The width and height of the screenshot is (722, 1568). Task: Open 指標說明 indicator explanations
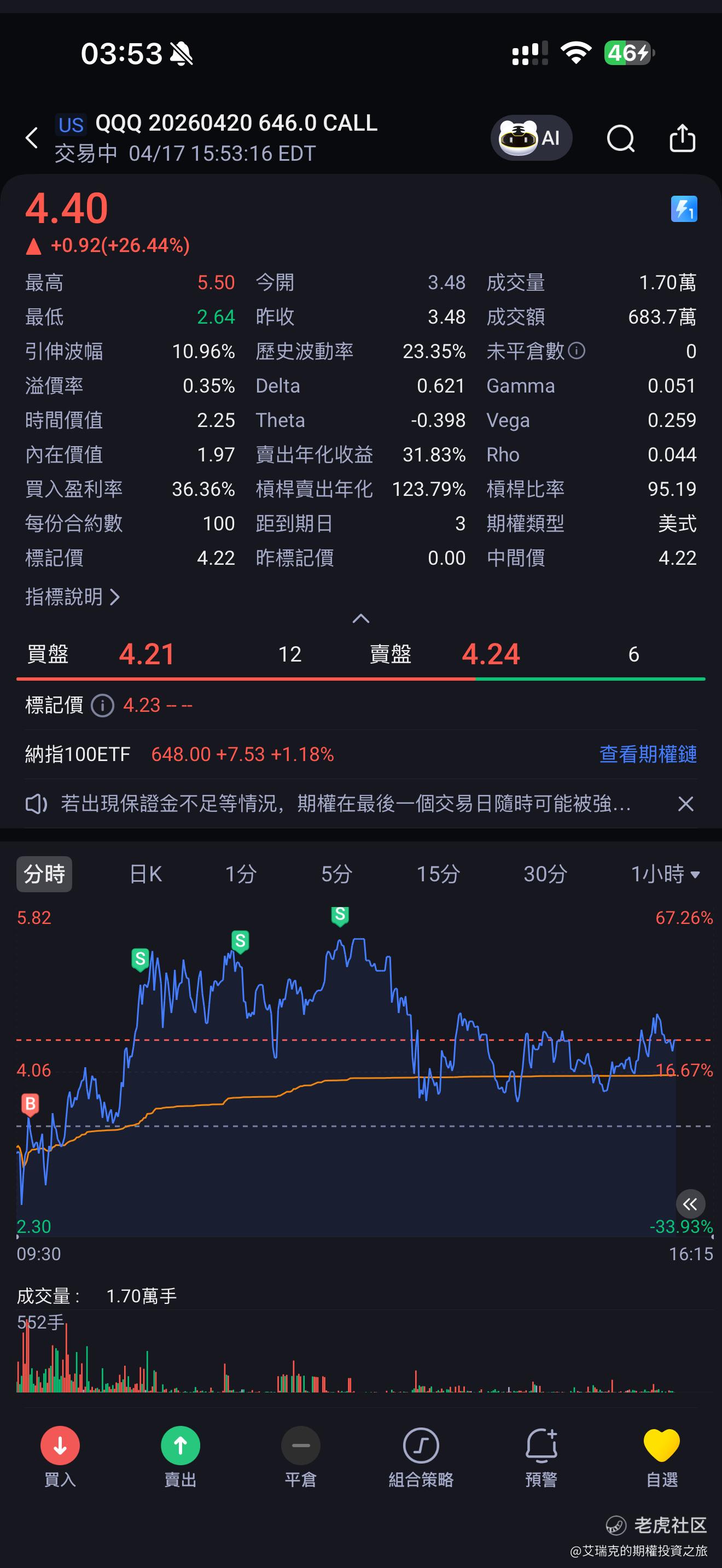pyautogui.click(x=72, y=597)
